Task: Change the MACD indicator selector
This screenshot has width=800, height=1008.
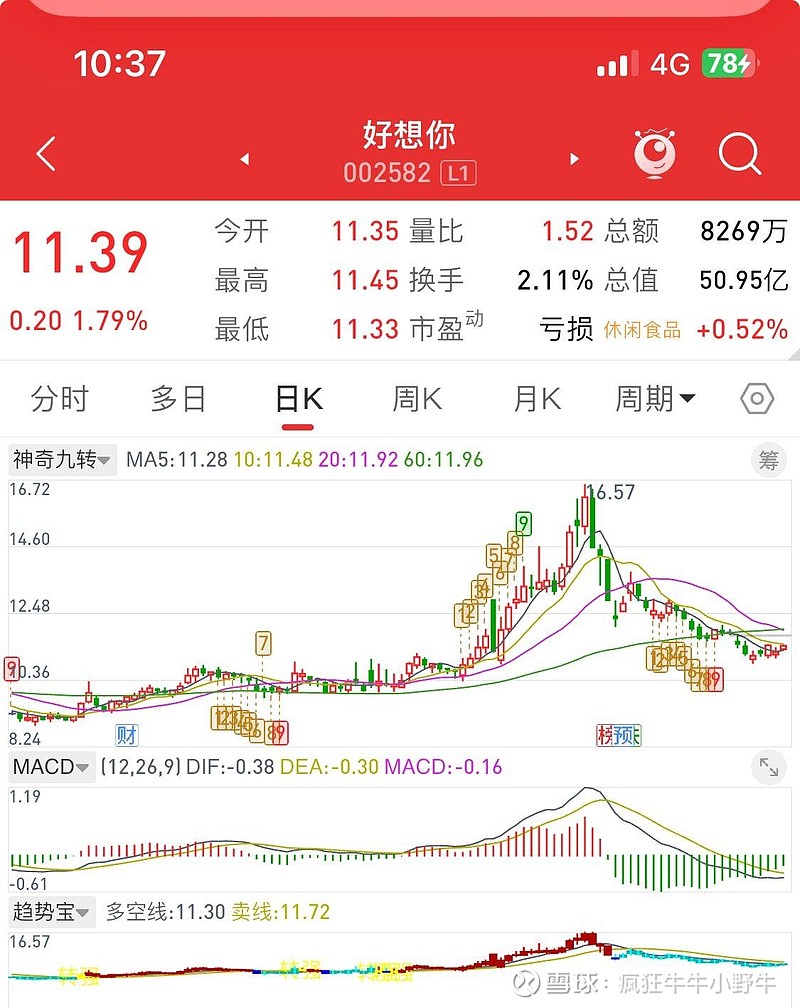Action: (x=52, y=767)
